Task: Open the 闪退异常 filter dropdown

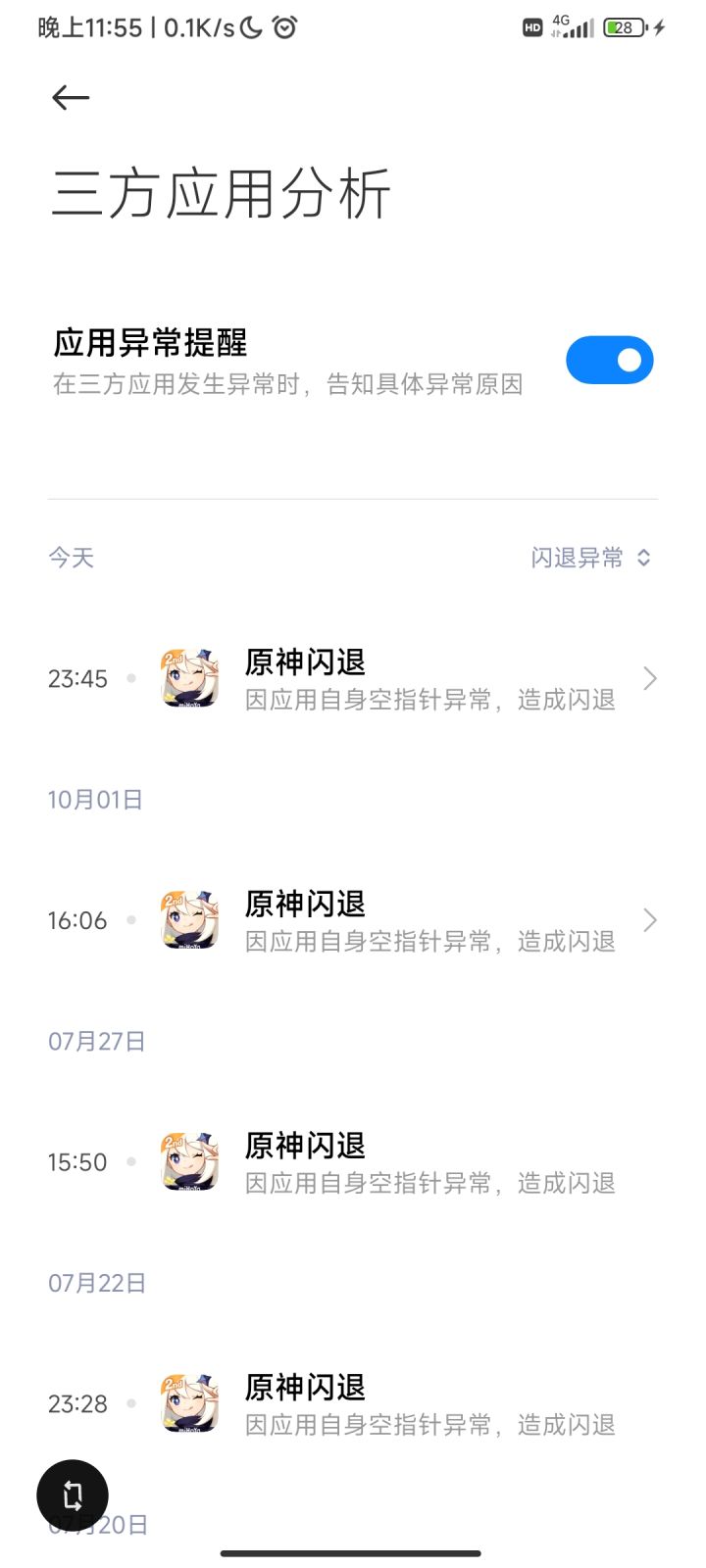Action: pyautogui.click(x=590, y=558)
